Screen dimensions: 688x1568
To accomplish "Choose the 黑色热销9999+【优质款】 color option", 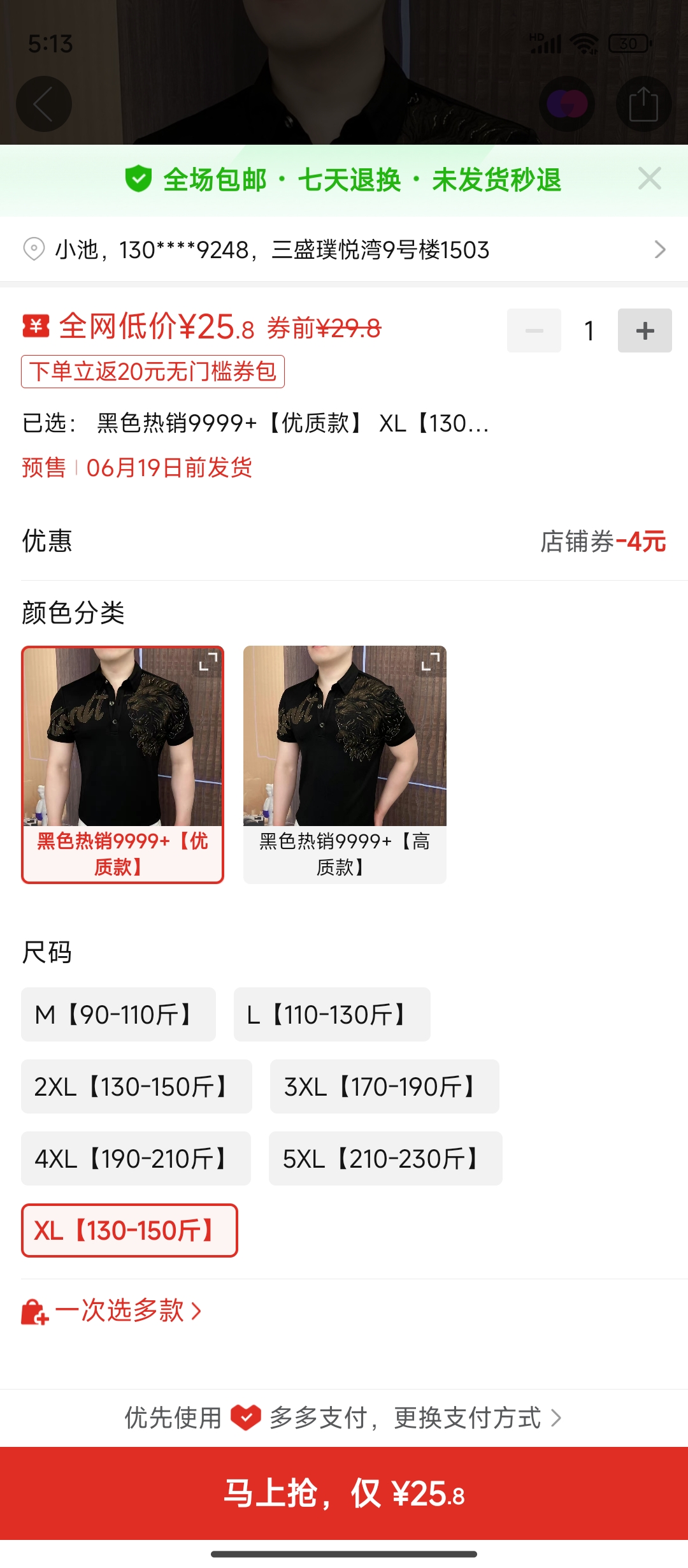I will point(122,765).
